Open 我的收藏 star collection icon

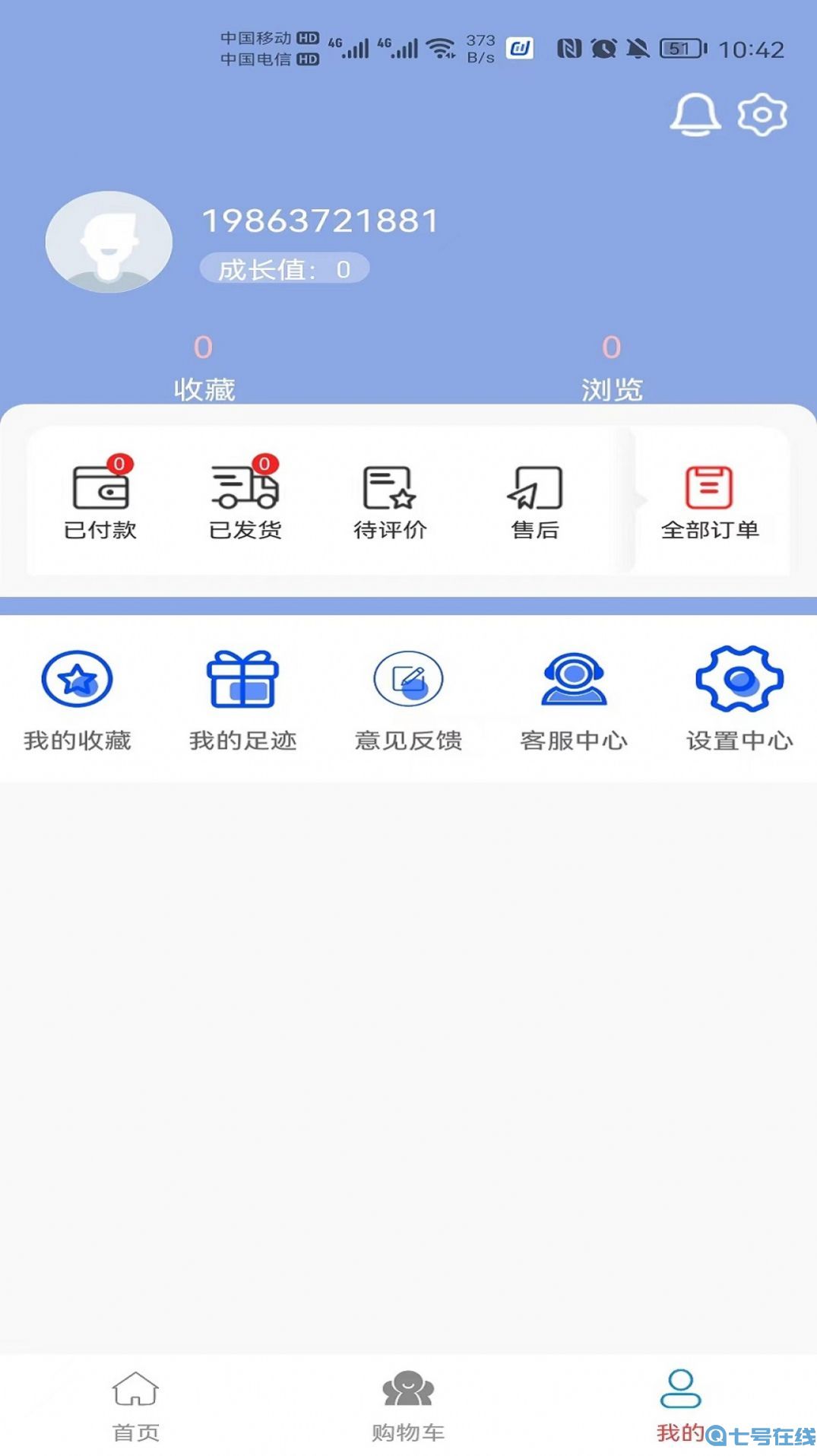tap(77, 680)
